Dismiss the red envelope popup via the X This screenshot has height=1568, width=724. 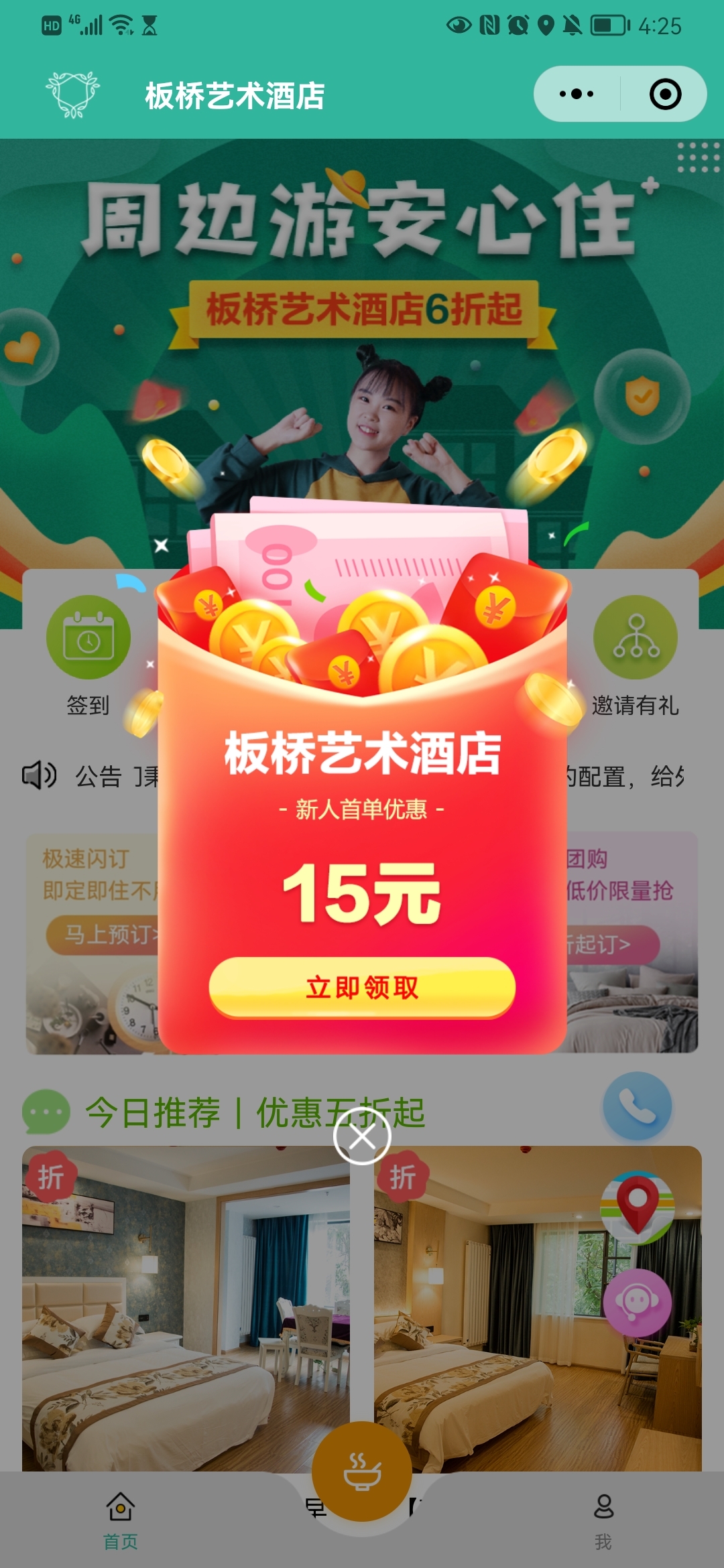pos(362,1137)
